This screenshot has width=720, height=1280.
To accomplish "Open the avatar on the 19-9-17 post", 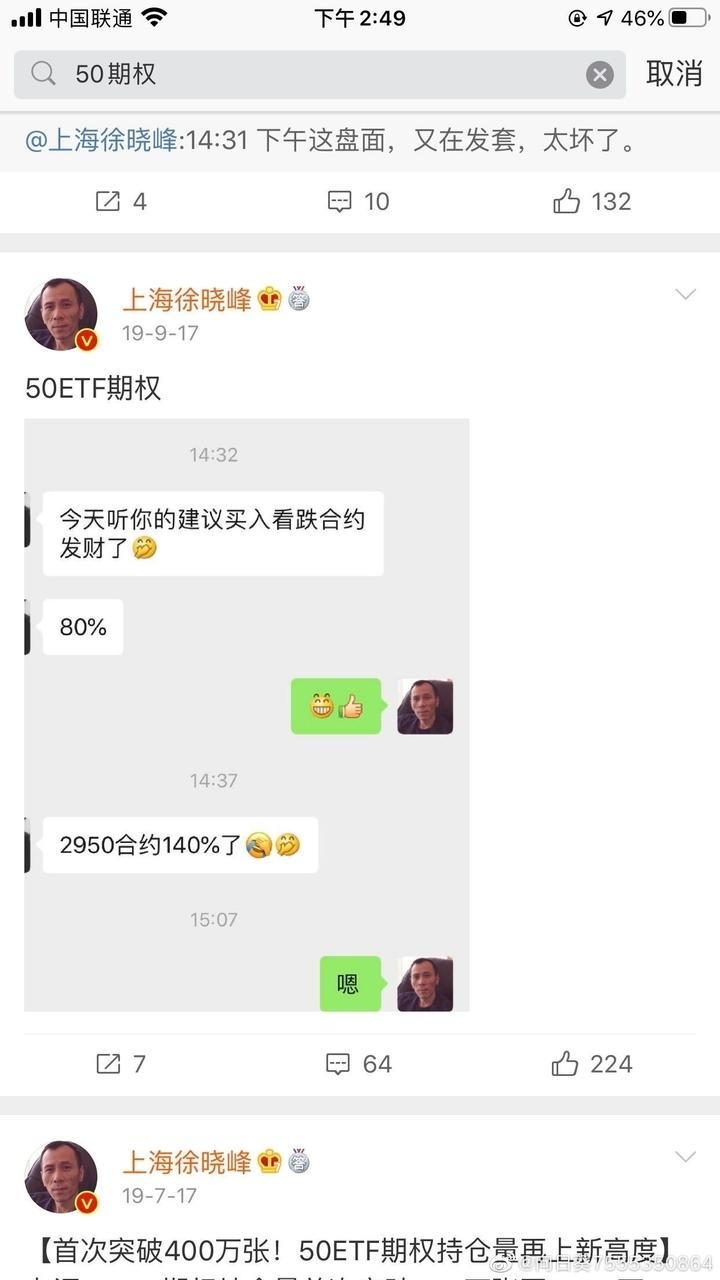I will (61, 315).
